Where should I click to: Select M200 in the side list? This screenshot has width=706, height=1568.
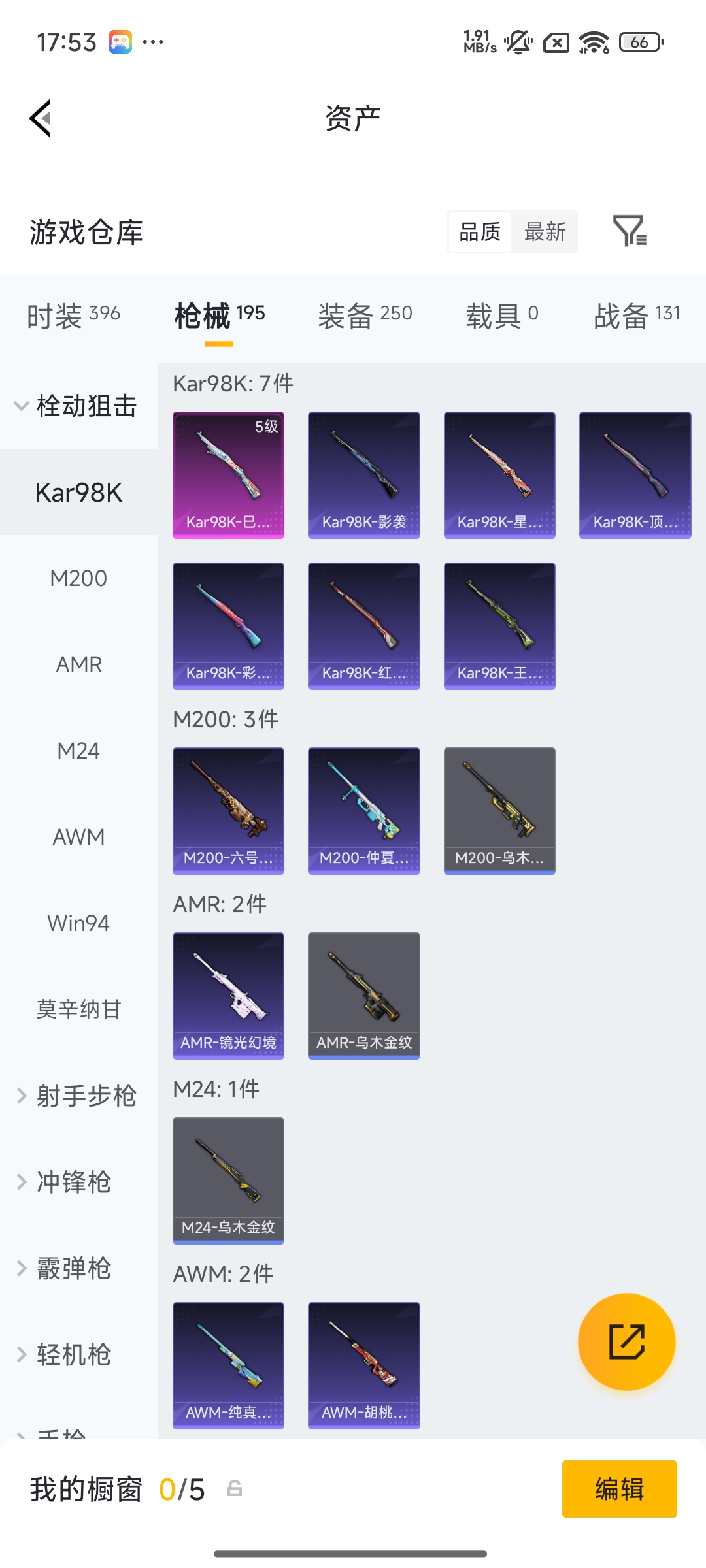click(x=78, y=579)
